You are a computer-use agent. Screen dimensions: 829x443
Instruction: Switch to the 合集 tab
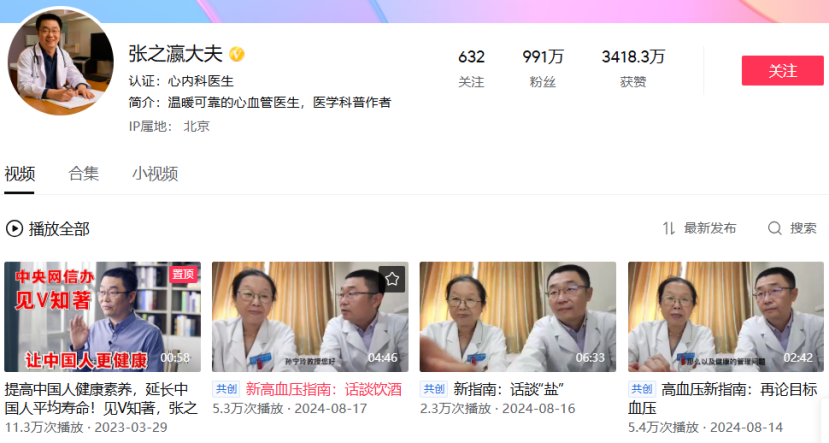pos(84,173)
